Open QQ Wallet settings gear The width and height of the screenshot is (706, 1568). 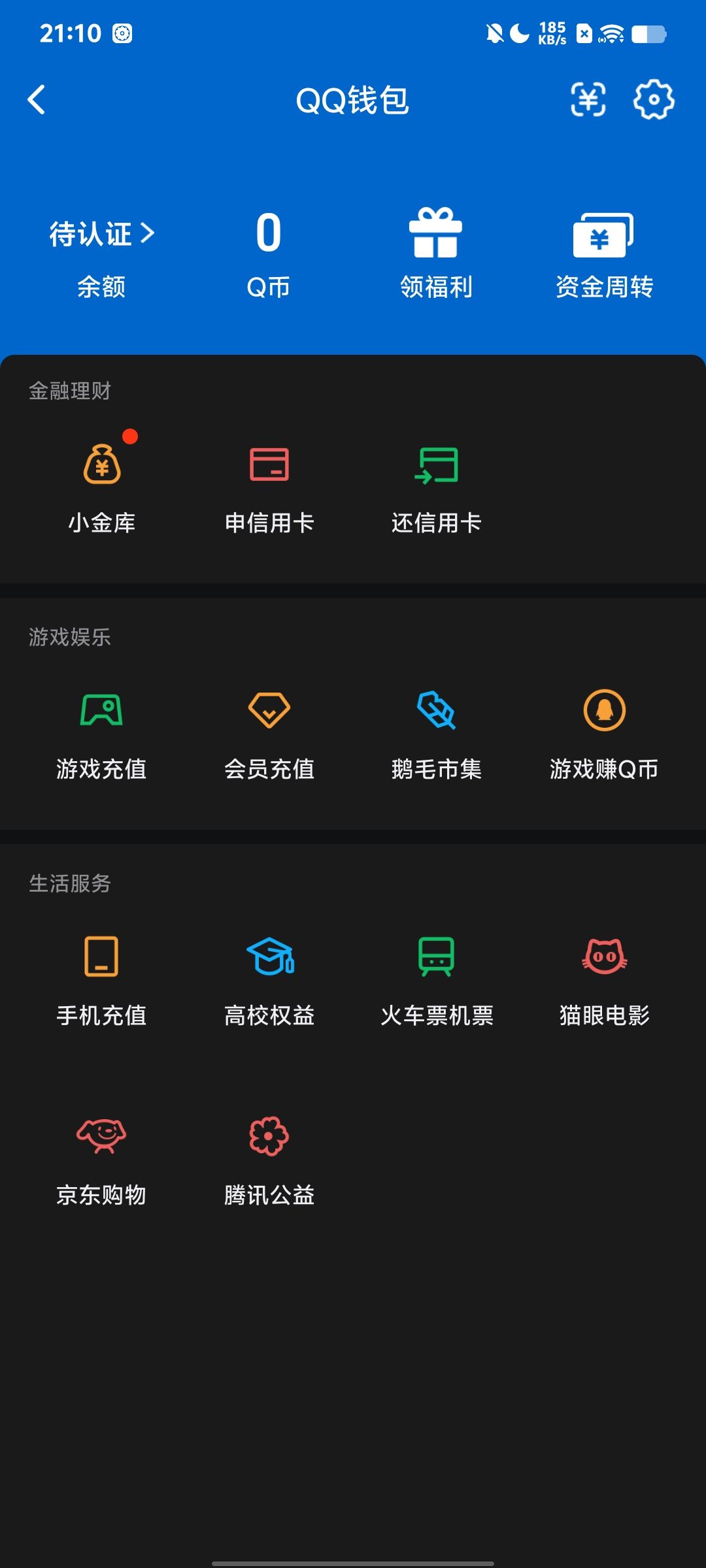pos(654,100)
